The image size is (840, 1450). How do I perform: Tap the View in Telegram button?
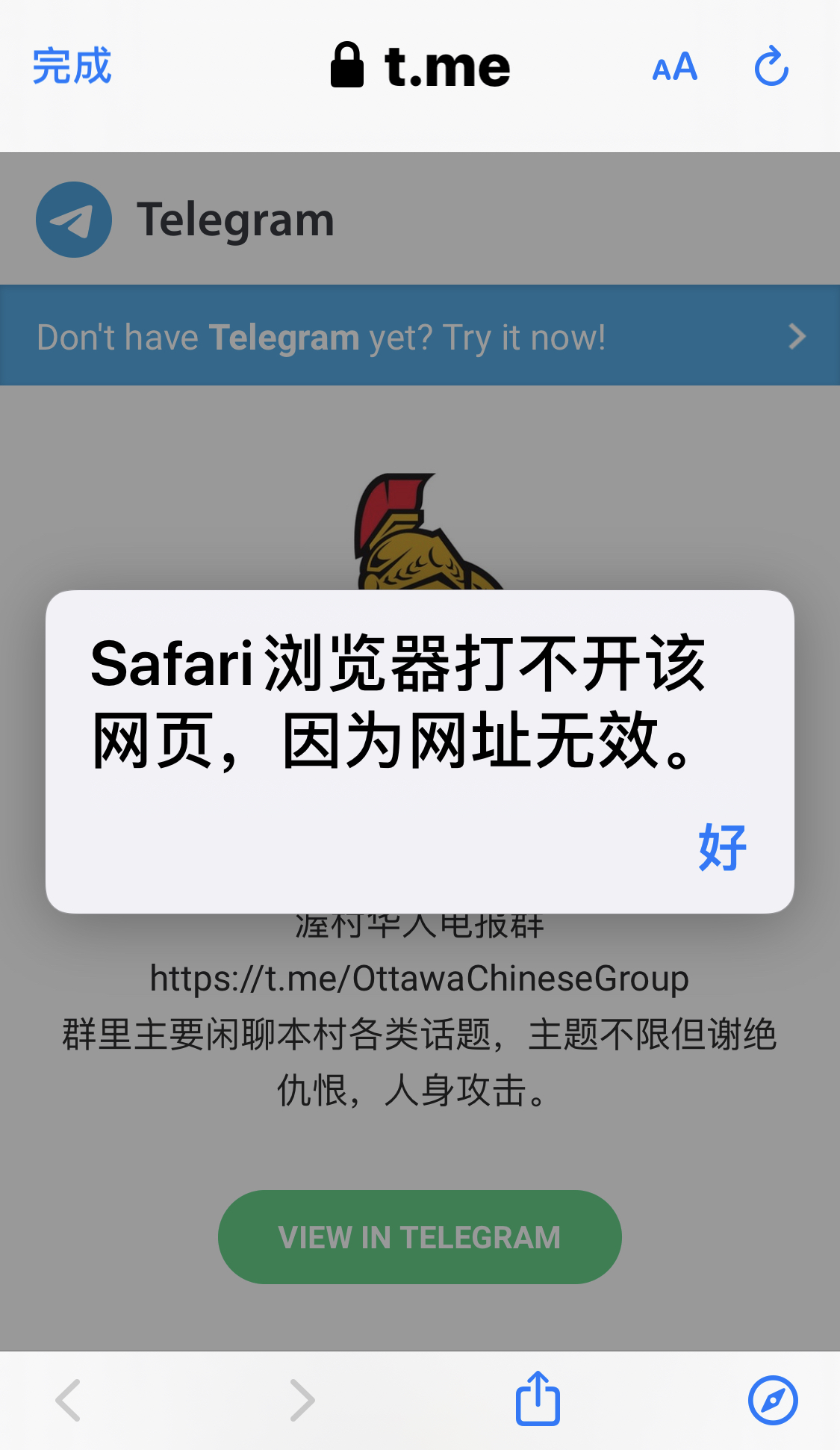pos(420,1237)
